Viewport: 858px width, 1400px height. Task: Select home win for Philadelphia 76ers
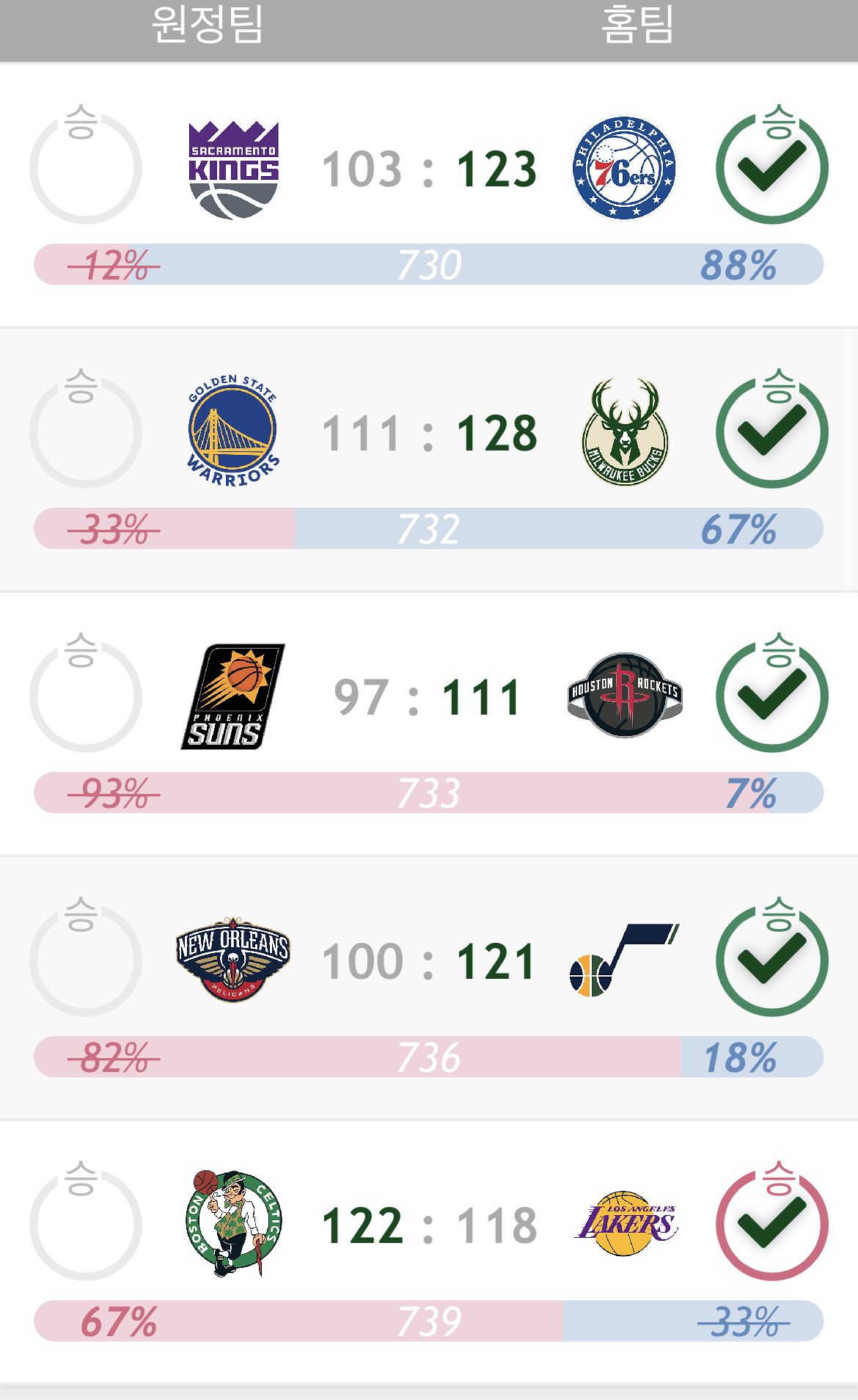coord(772,168)
